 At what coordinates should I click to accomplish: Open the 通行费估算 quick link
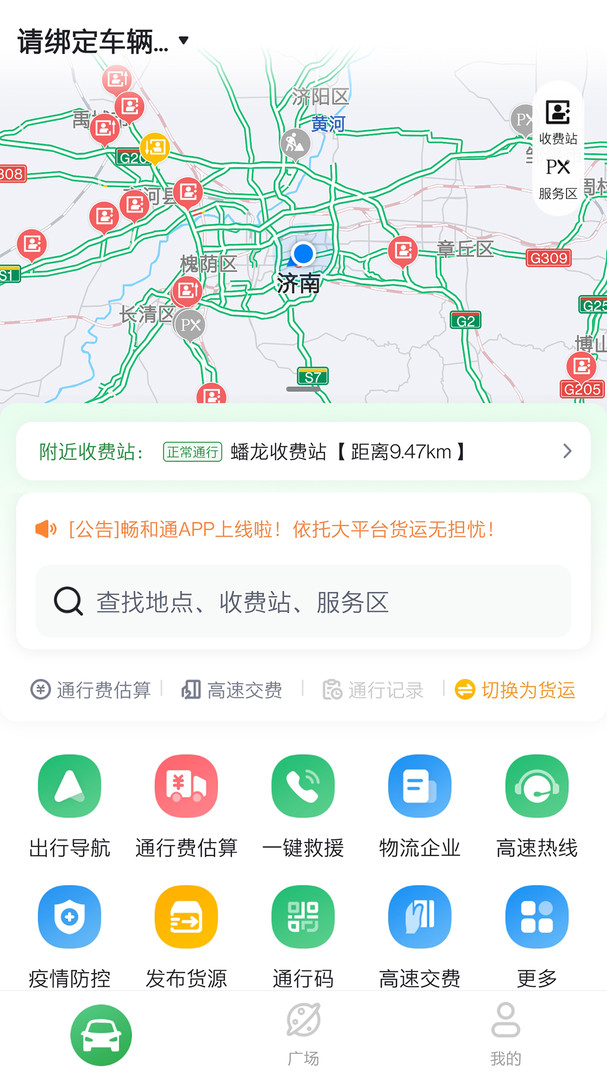coord(91,690)
